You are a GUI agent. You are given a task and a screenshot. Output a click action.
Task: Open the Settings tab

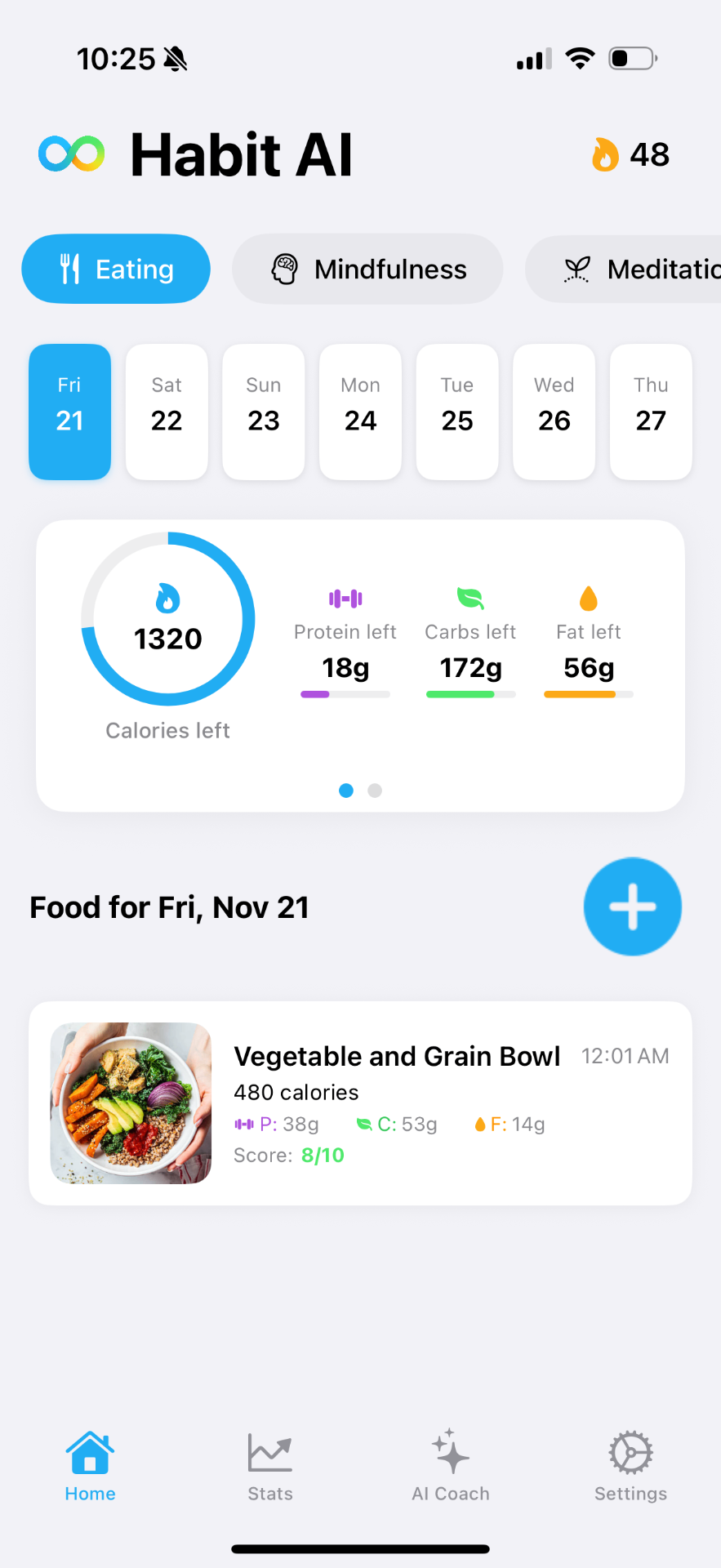click(x=630, y=1467)
